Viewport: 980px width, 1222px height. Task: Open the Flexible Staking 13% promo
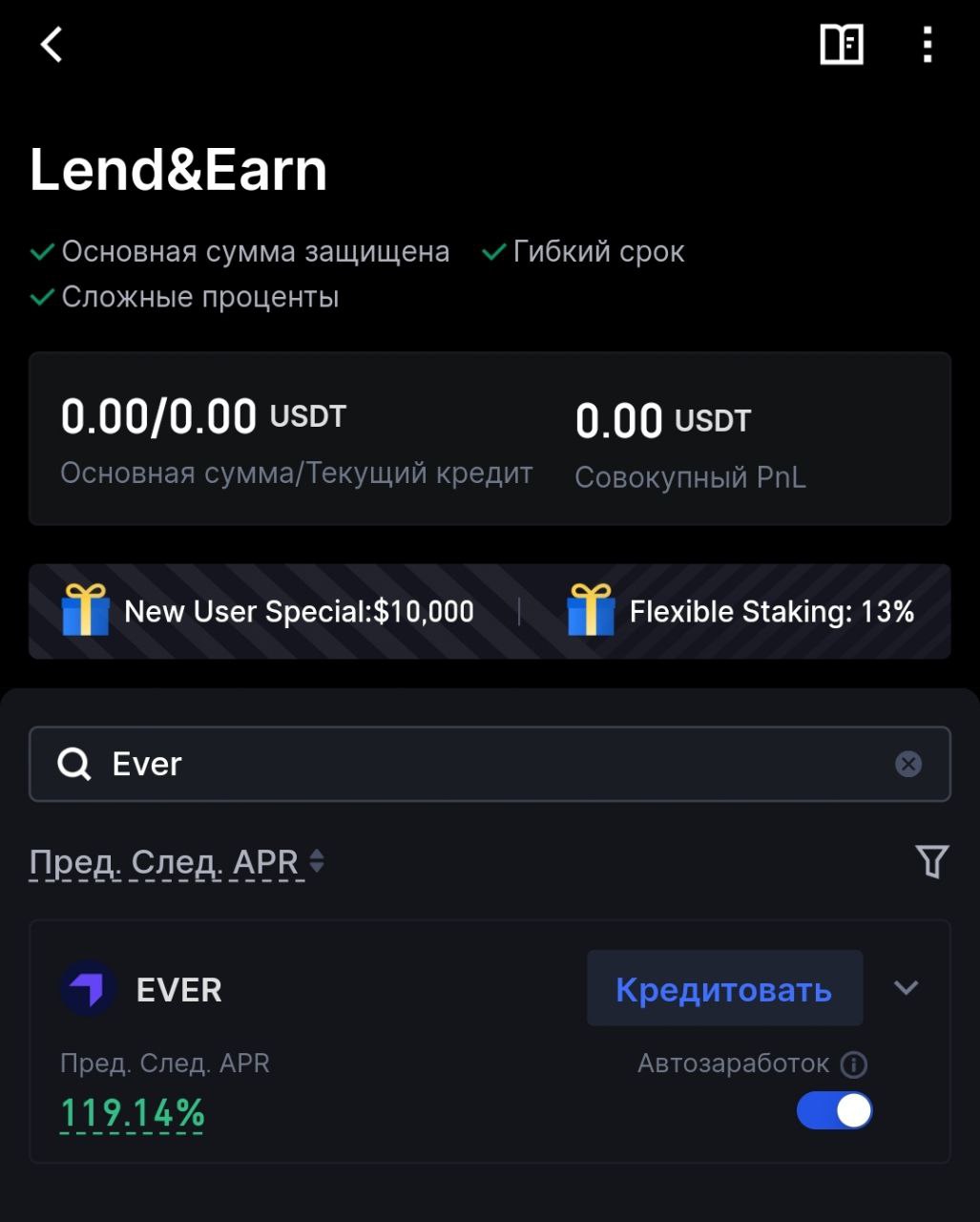click(741, 611)
